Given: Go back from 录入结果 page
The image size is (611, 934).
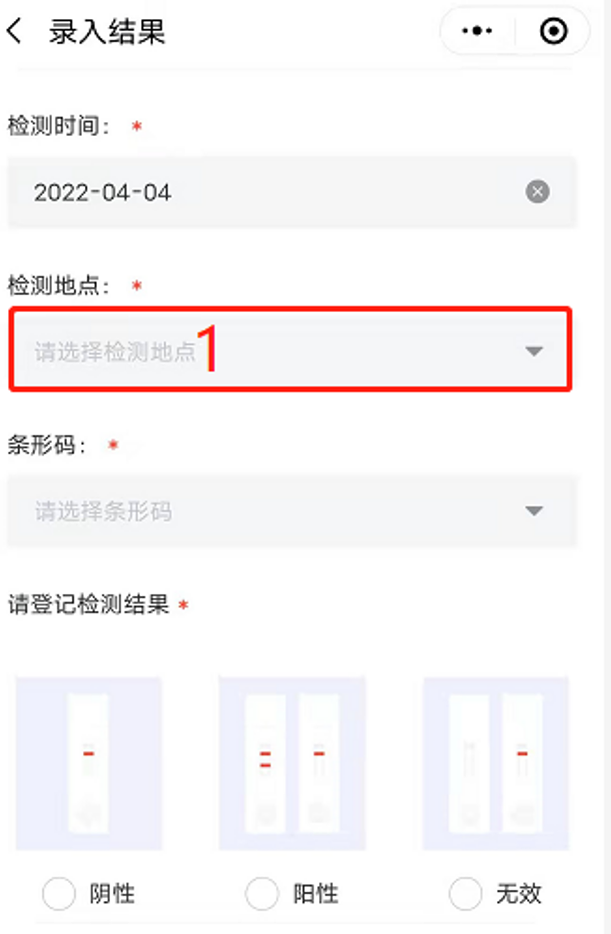Looking at the screenshot, I should (x=15, y=32).
